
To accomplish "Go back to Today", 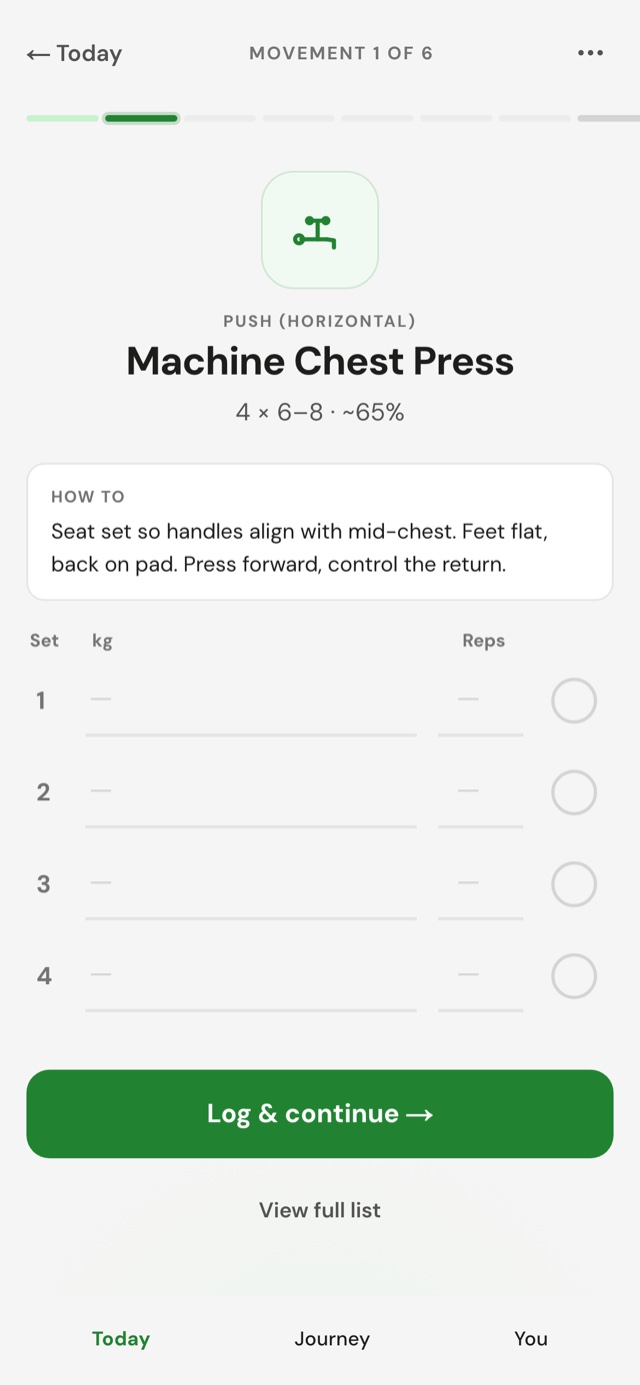I will click(x=74, y=54).
